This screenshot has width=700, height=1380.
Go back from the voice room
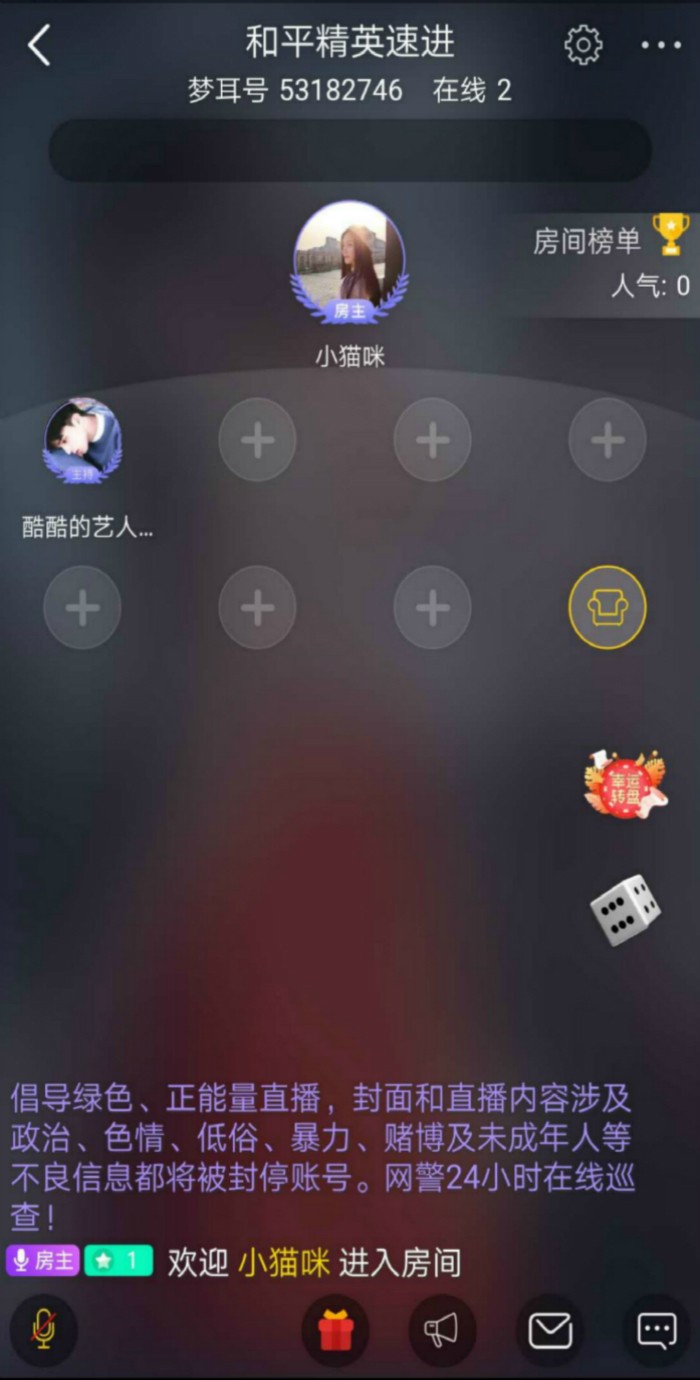coord(39,46)
